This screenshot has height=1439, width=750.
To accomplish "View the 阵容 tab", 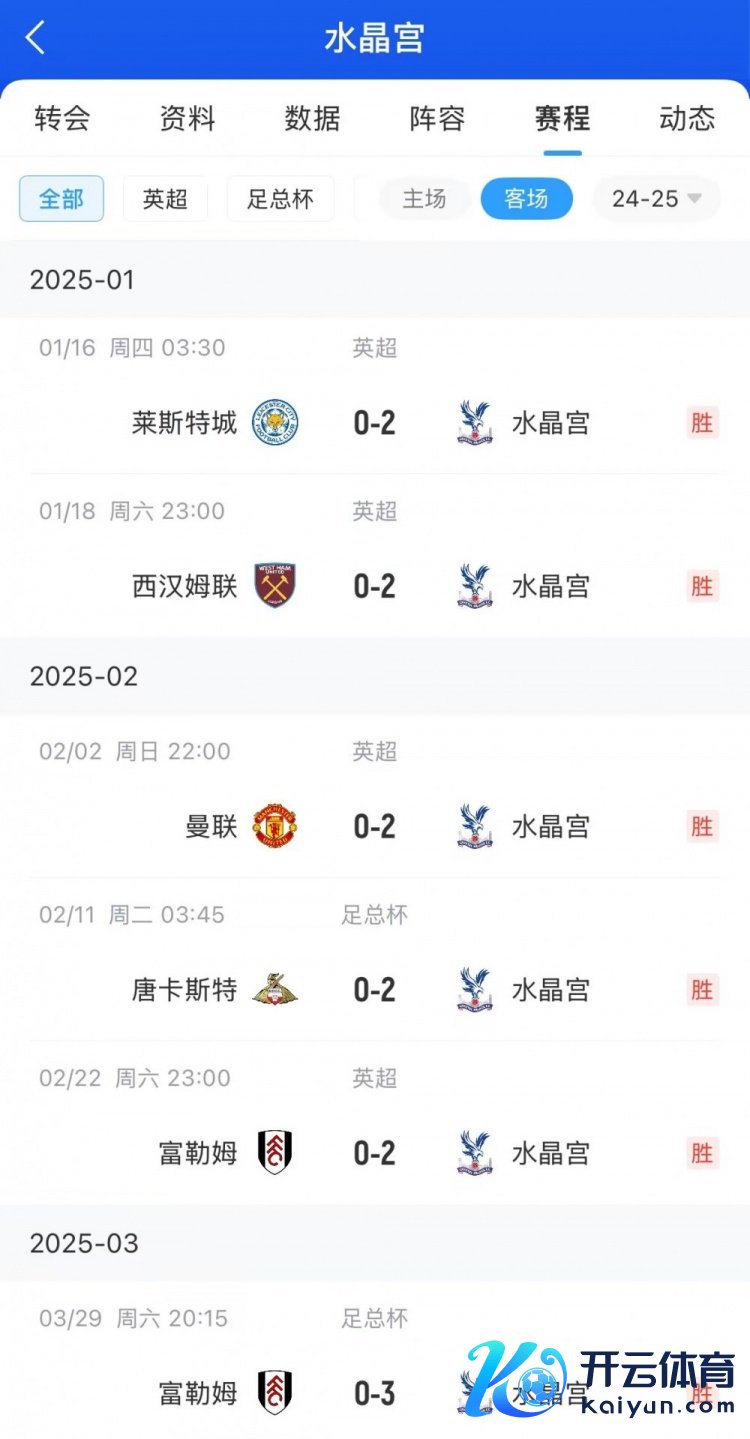I will pyautogui.click(x=437, y=118).
